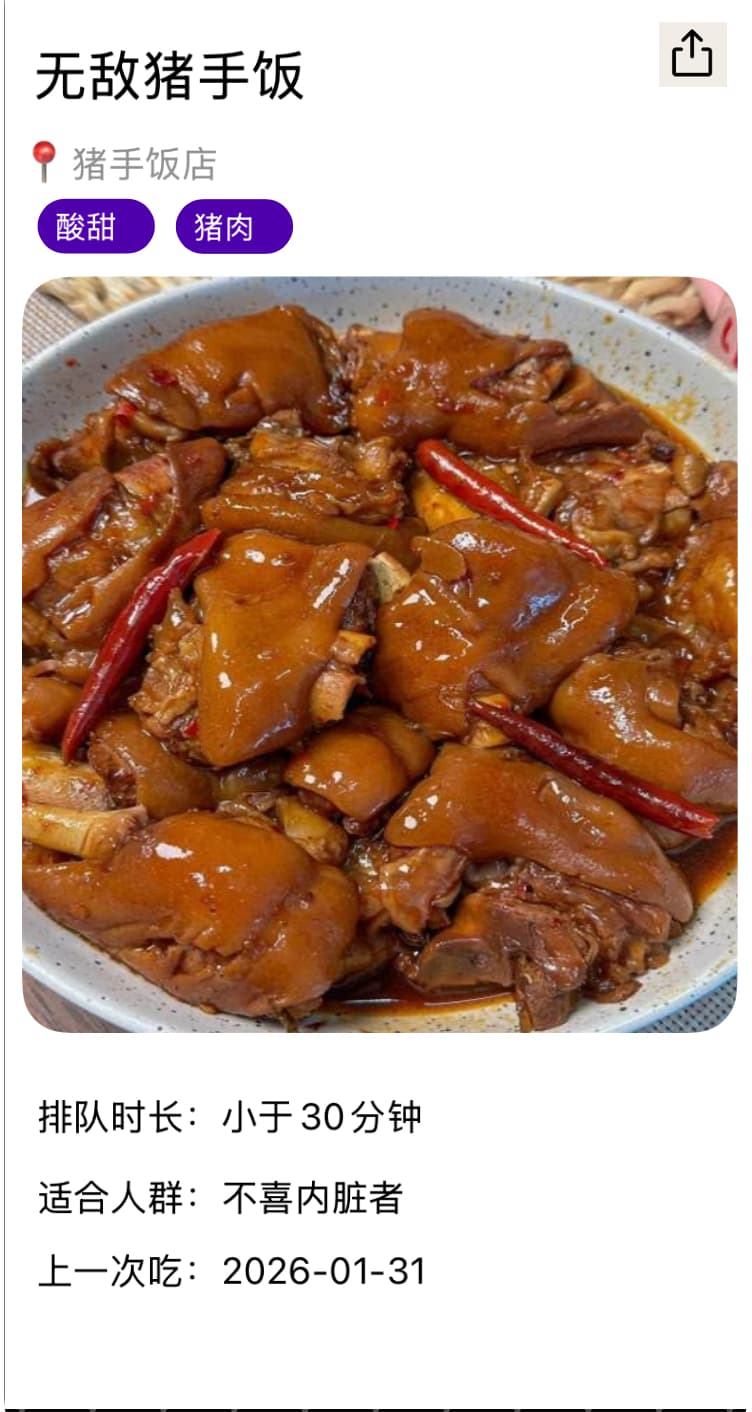The height and width of the screenshot is (1412, 752).
Task: Toggle the 酸甜 flavor label
Action: (98, 226)
